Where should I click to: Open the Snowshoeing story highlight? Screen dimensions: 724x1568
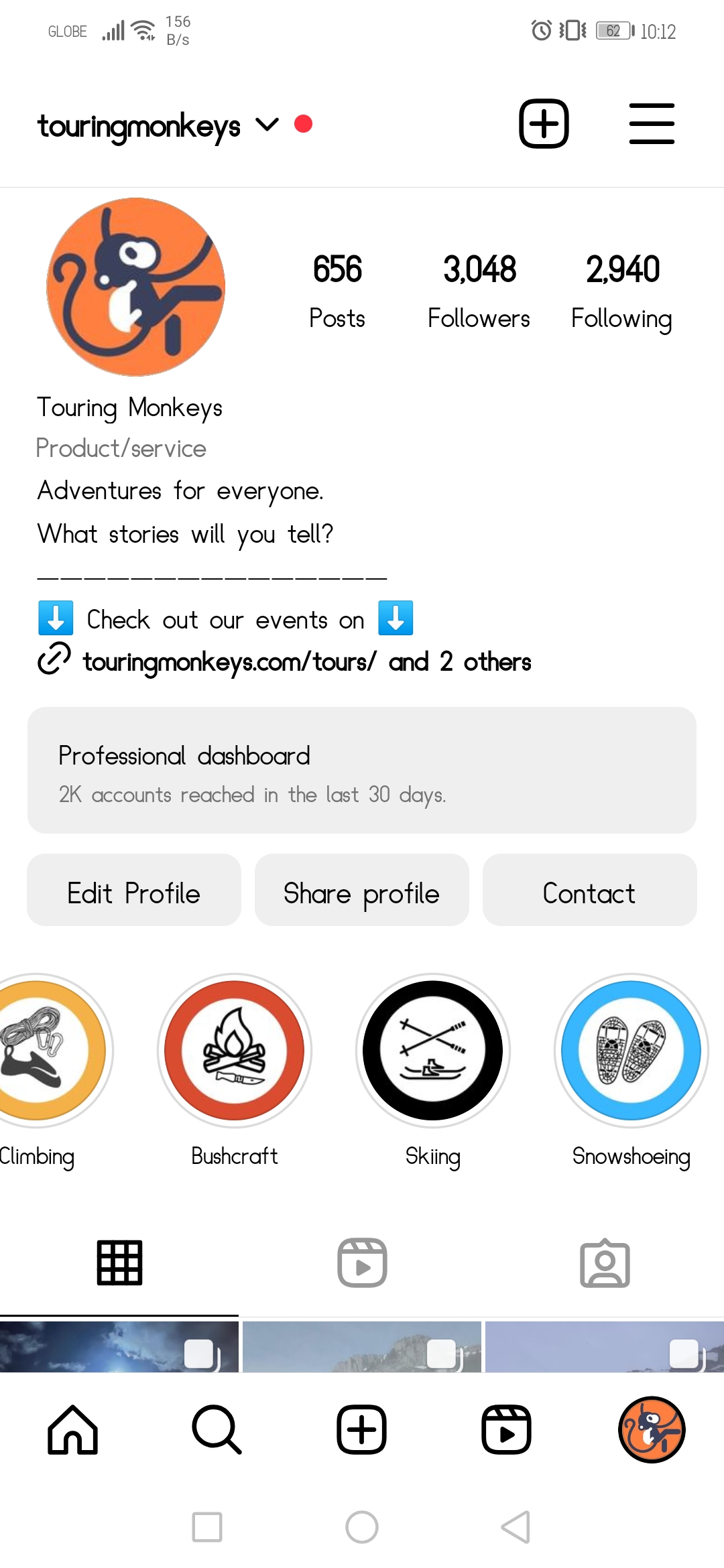(631, 1051)
